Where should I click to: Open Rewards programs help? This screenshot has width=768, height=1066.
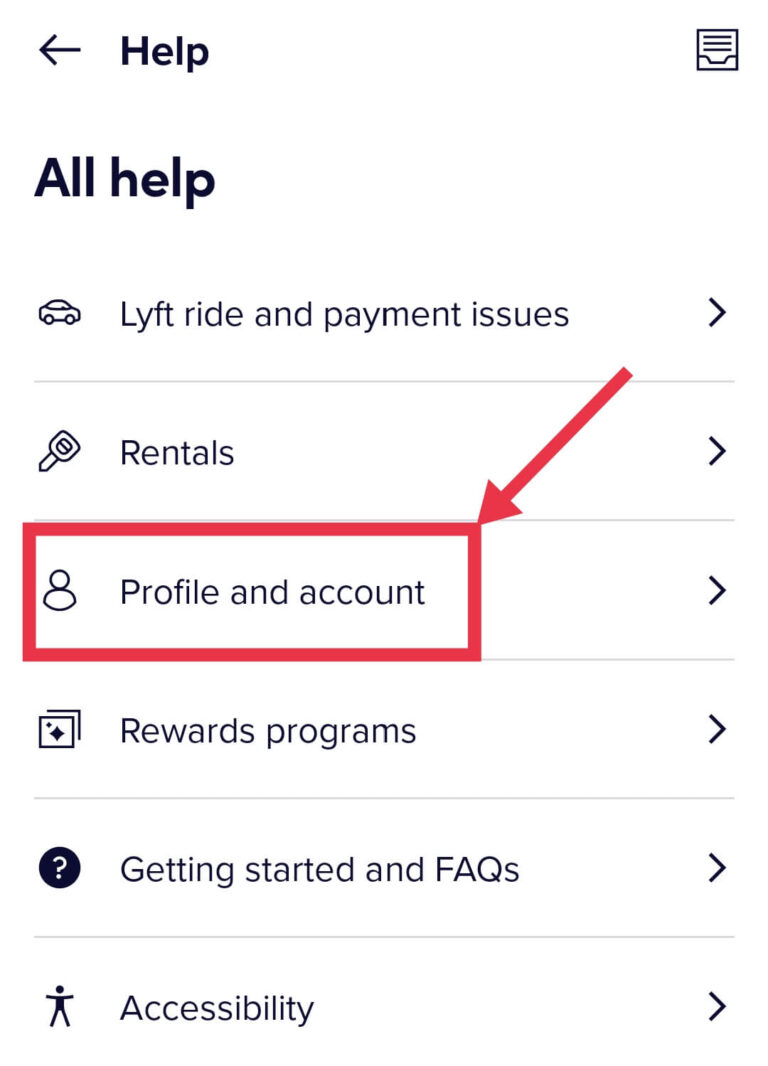(268, 730)
